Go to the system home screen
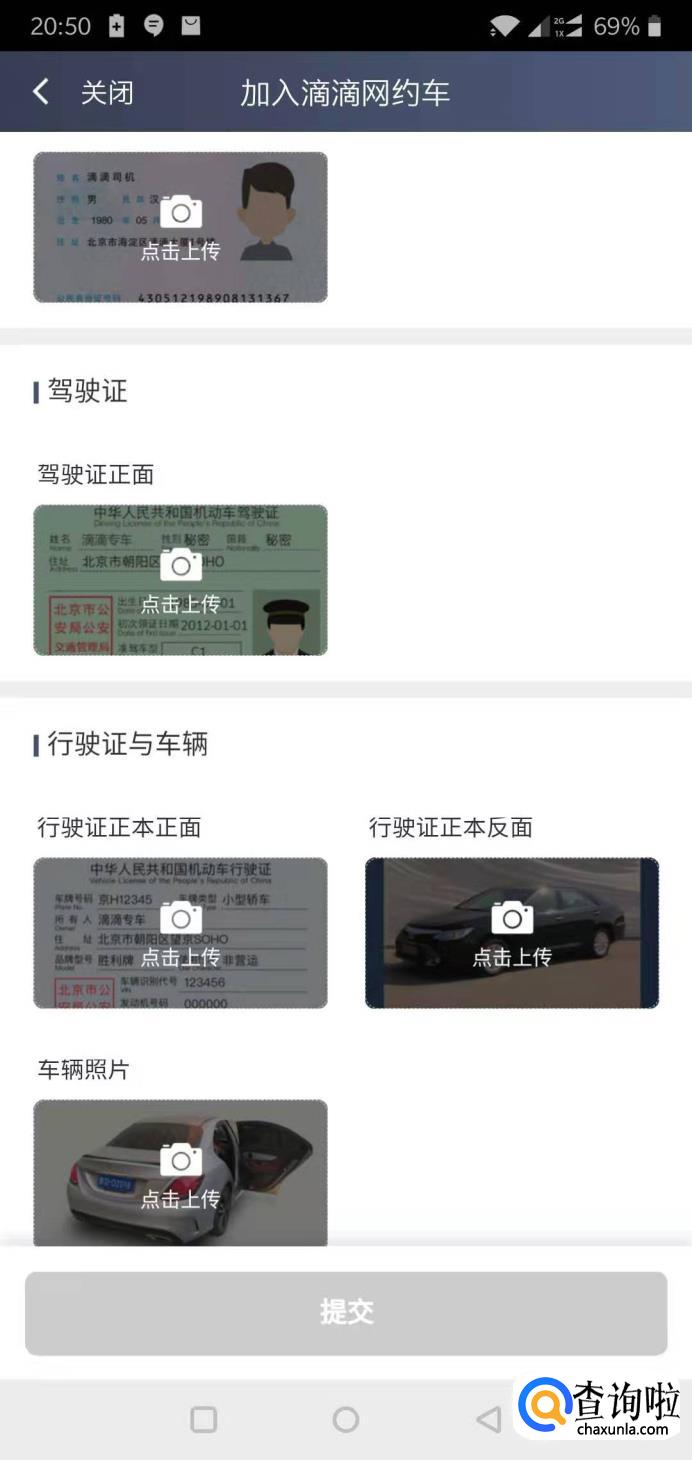This screenshot has height=1460, width=692. (346, 1419)
